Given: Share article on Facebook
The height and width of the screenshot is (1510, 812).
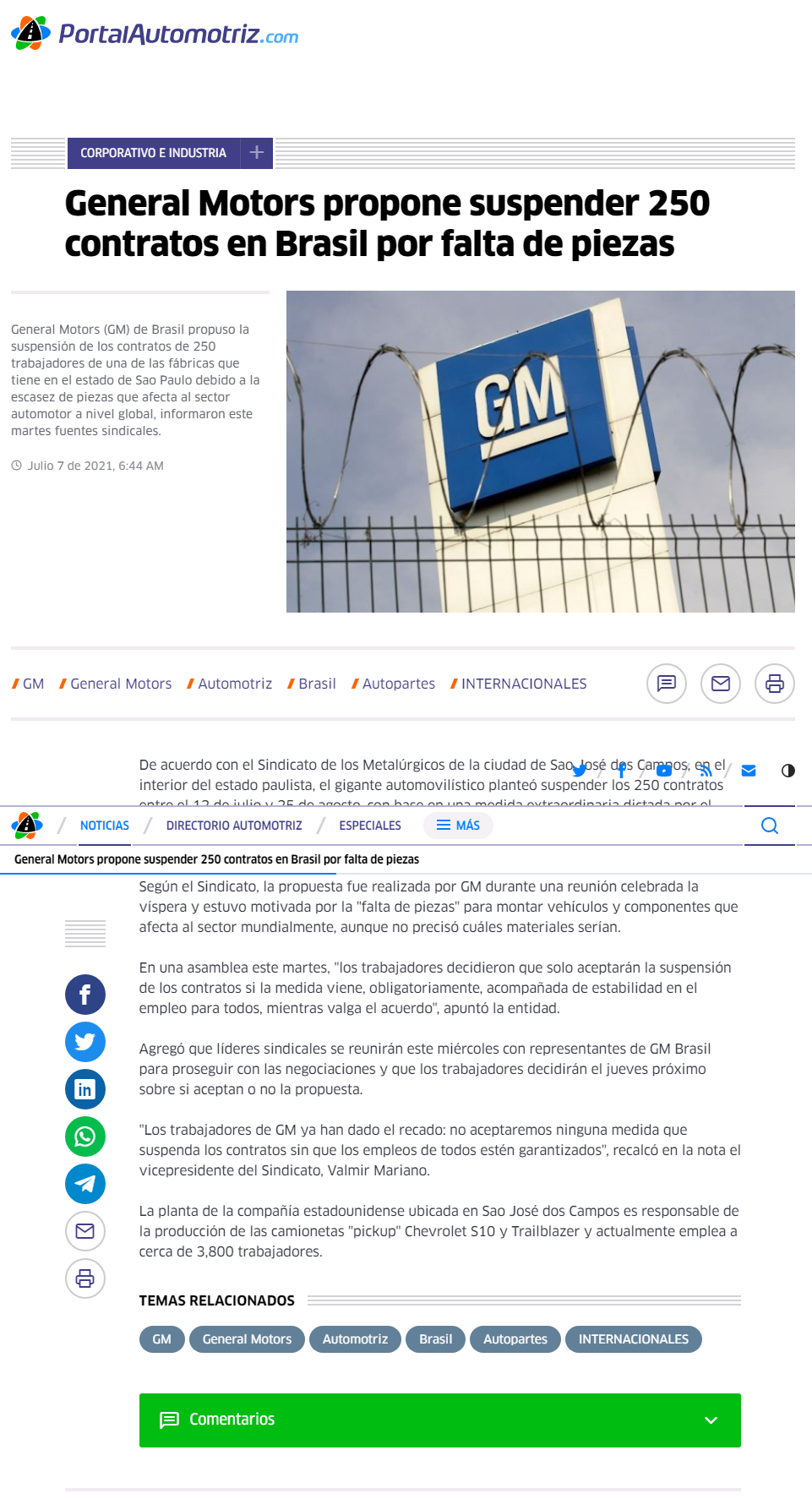Looking at the screenshot, I should tap(85, 995).
